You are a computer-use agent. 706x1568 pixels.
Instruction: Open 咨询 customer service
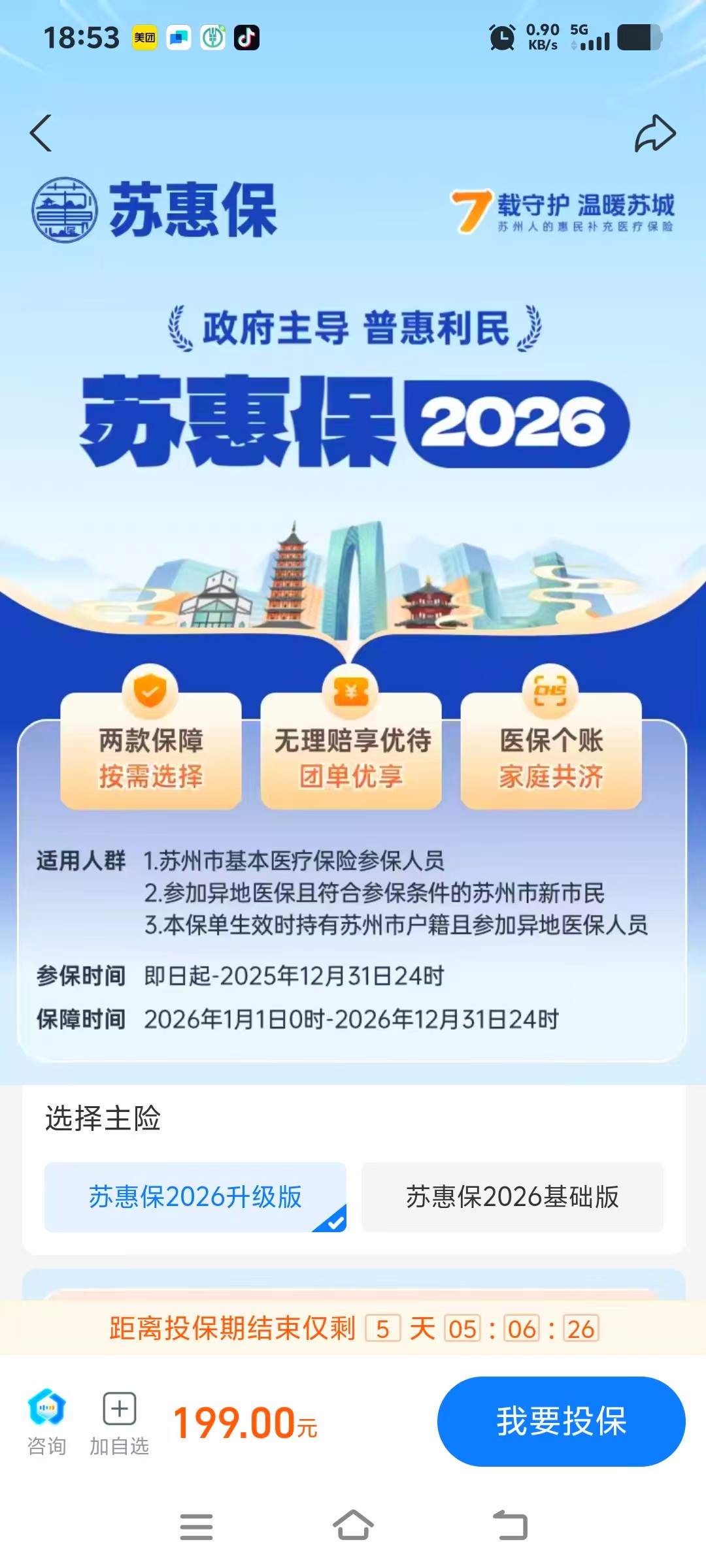46,1422
